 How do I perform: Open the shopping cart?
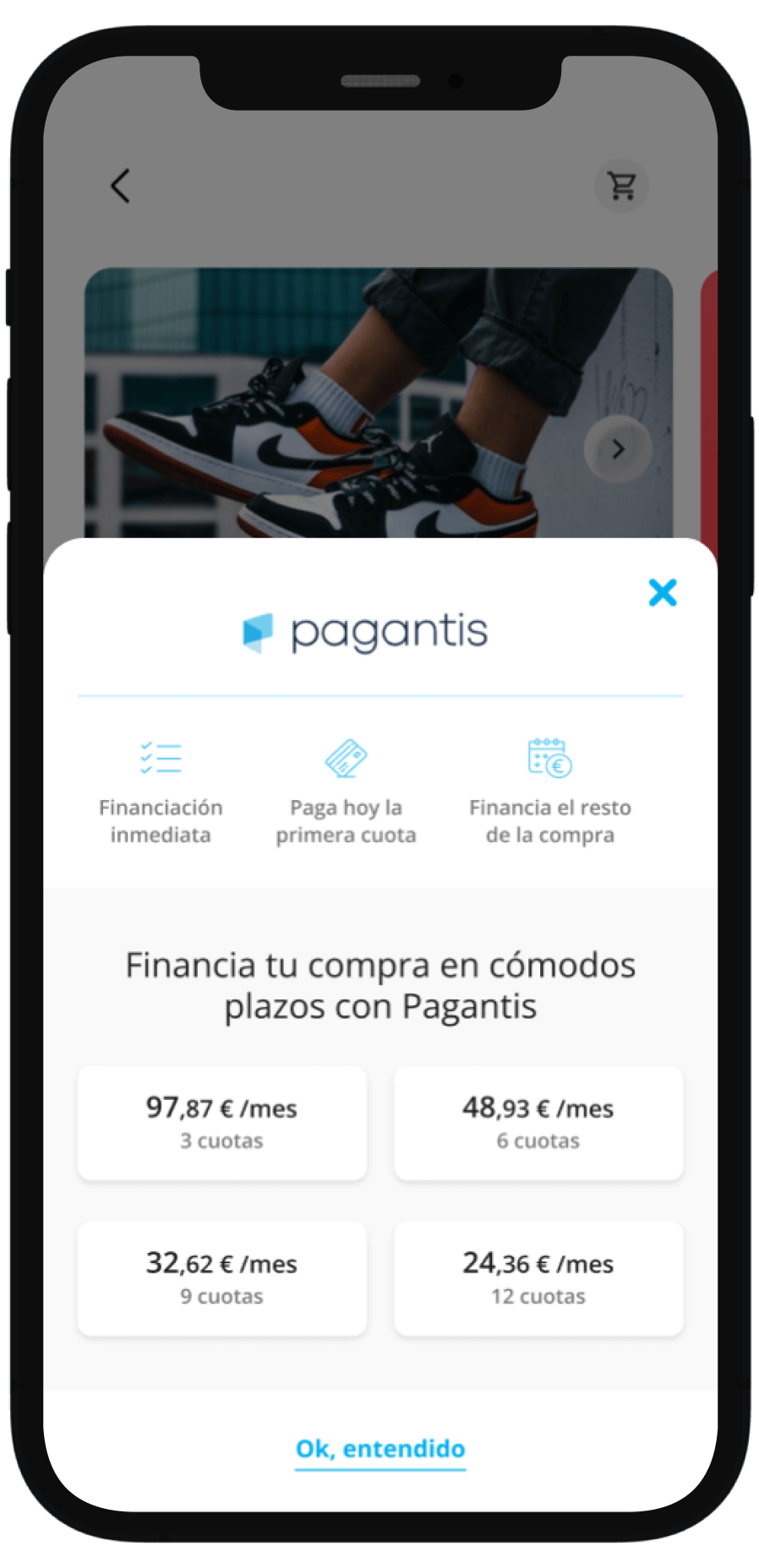[622, 186]
